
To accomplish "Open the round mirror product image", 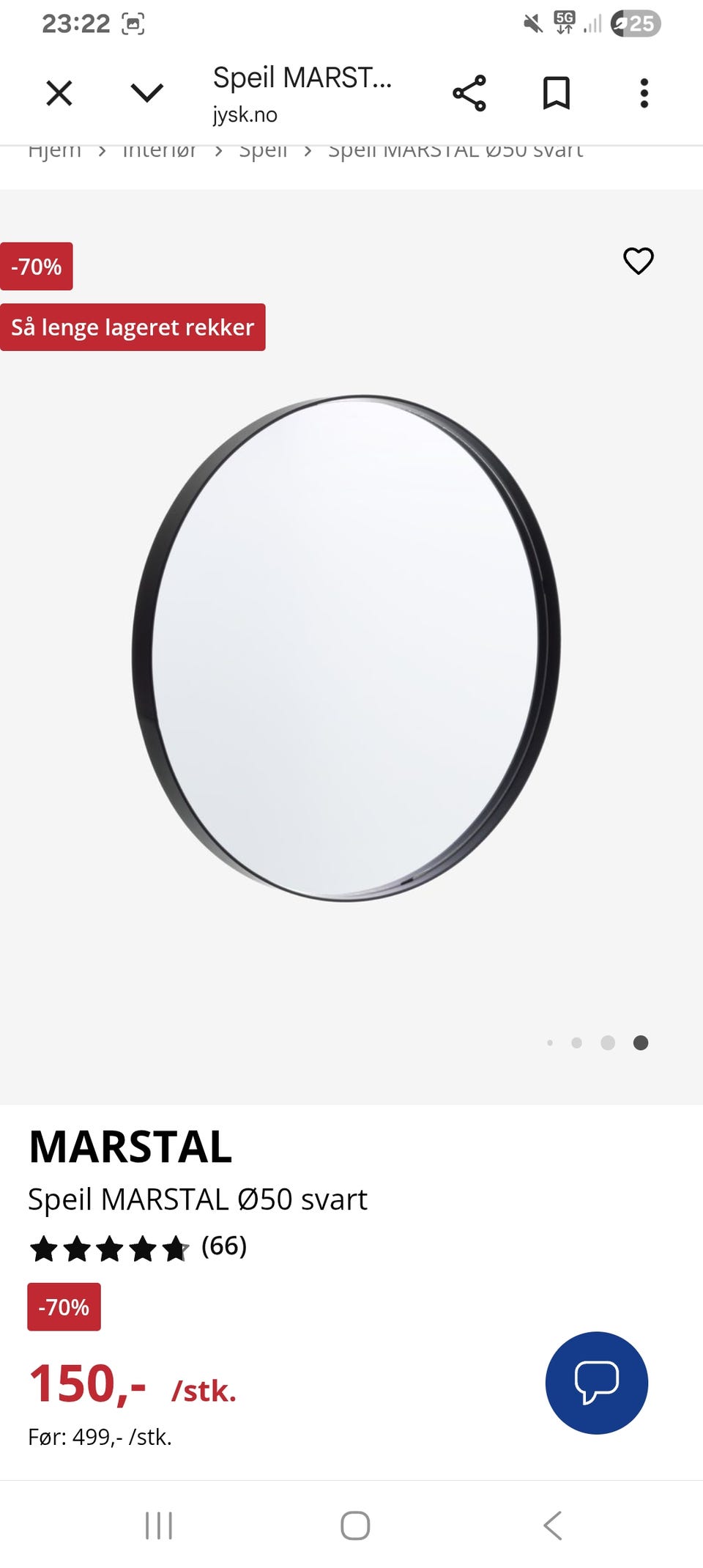I will click(346, 648).
